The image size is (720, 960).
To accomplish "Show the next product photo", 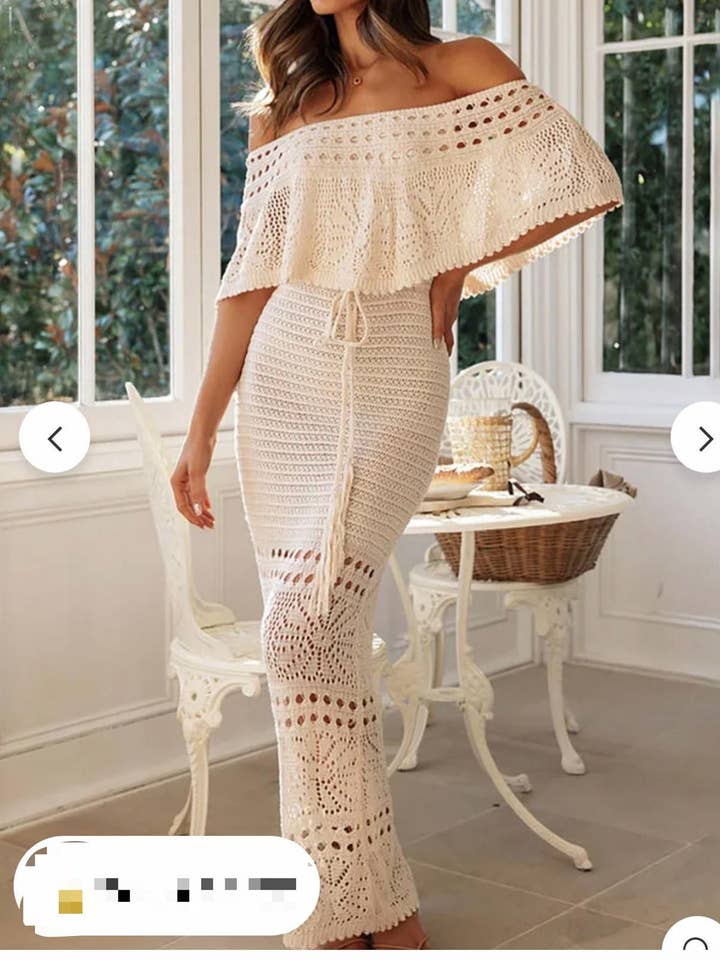I will tap(699, 438).
